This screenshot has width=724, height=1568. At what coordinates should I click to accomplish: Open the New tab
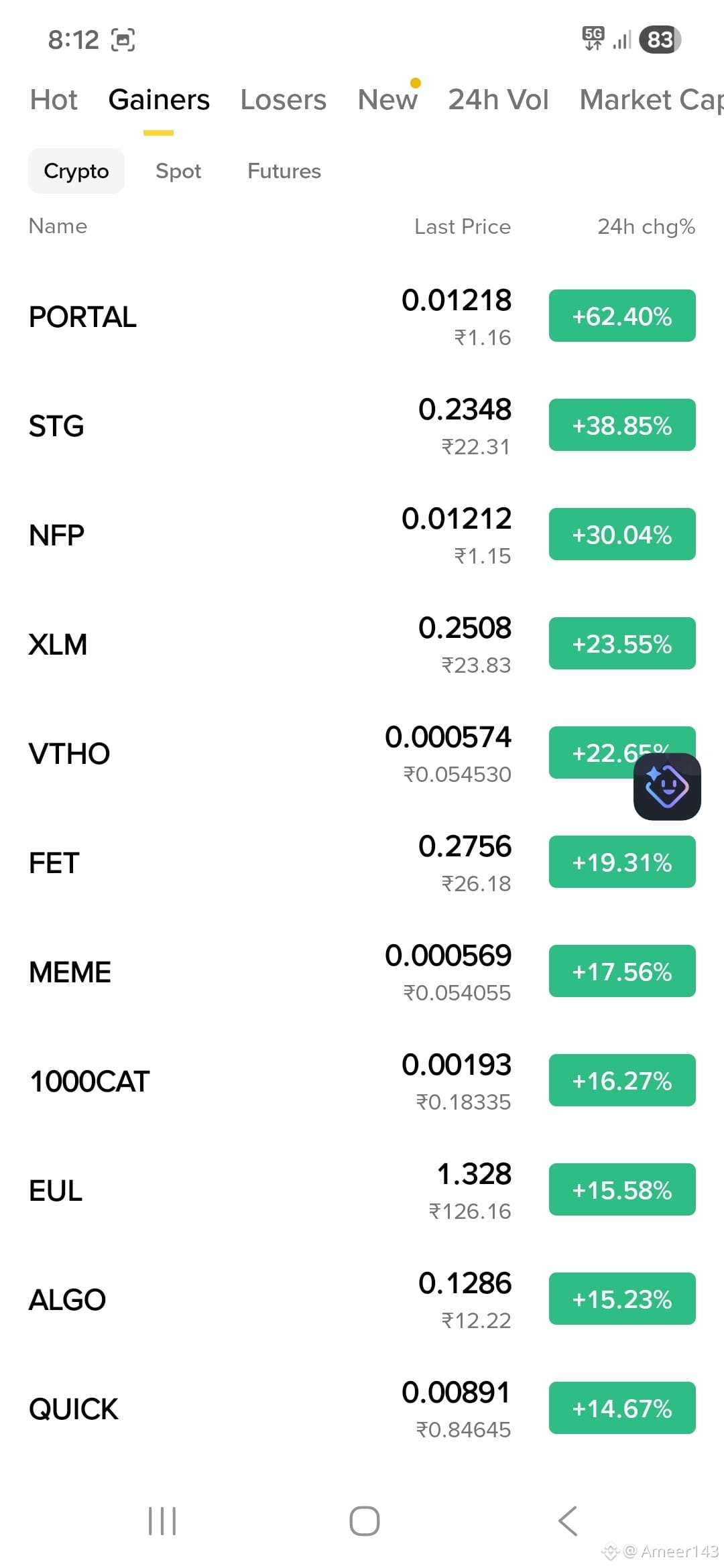[387, 100]
